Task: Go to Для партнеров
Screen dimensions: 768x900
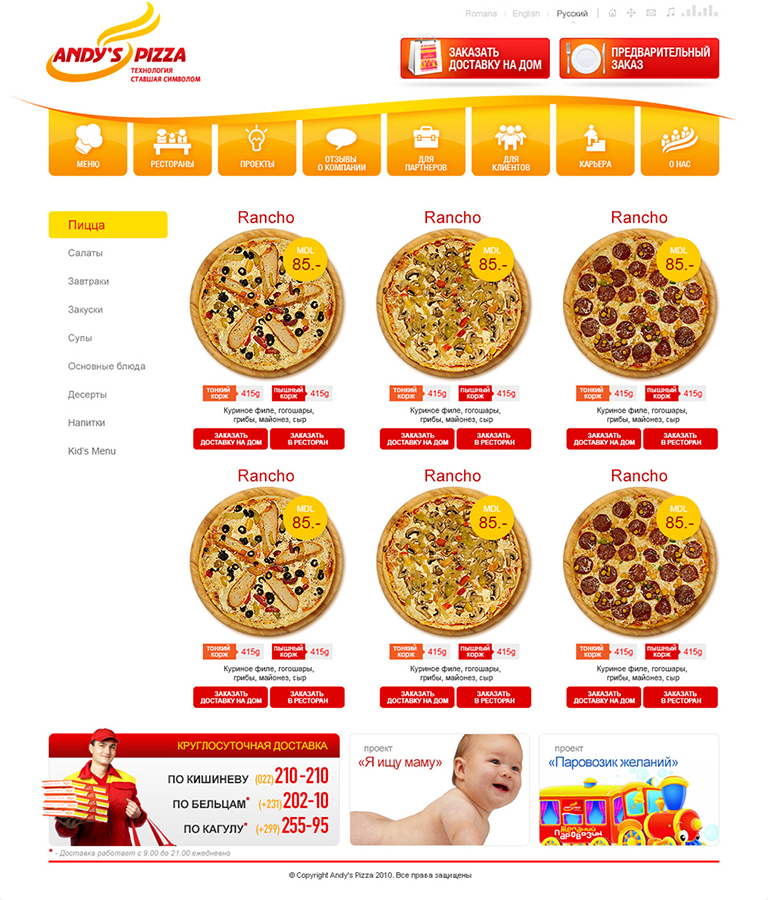Action: pyautogui.click(x=426, y=142)
